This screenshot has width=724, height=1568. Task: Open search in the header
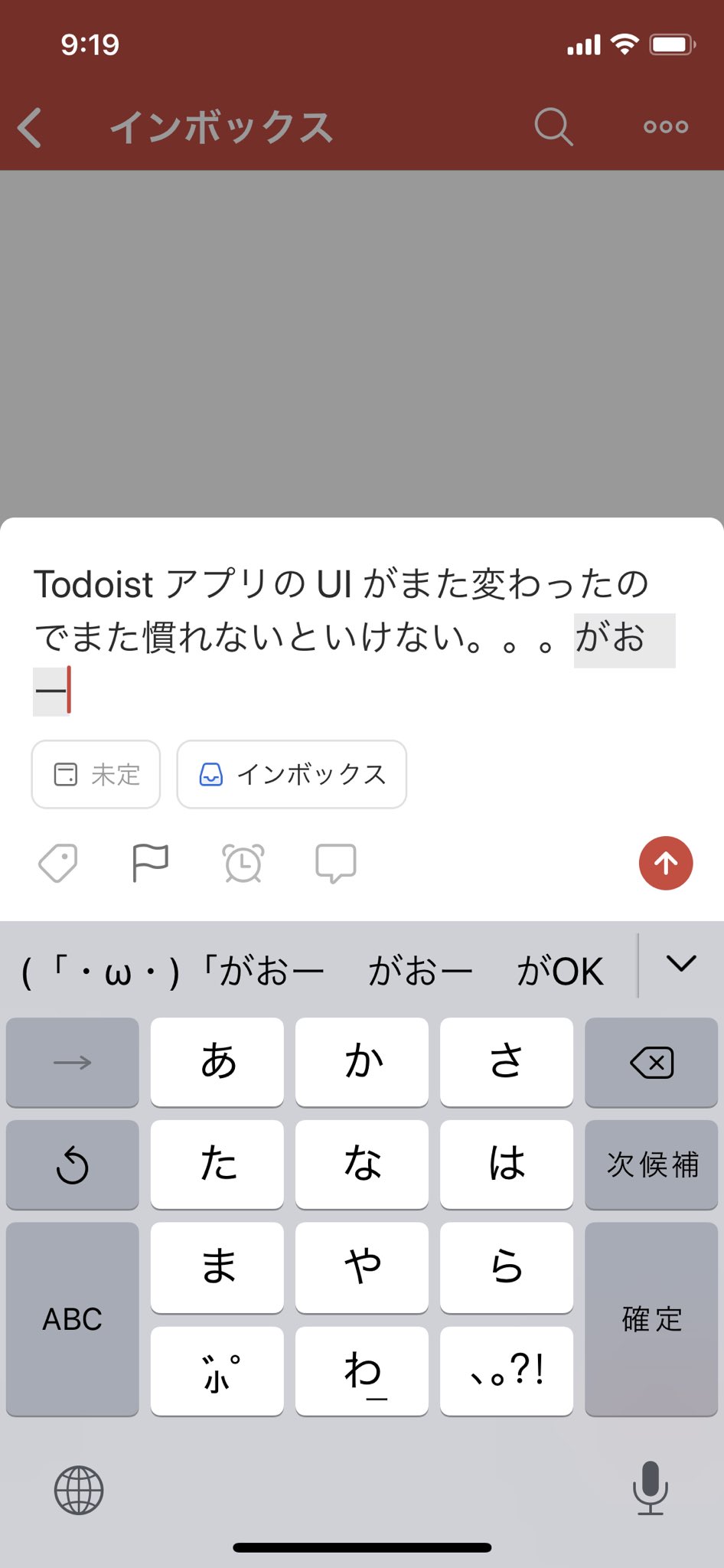point(553,126)
